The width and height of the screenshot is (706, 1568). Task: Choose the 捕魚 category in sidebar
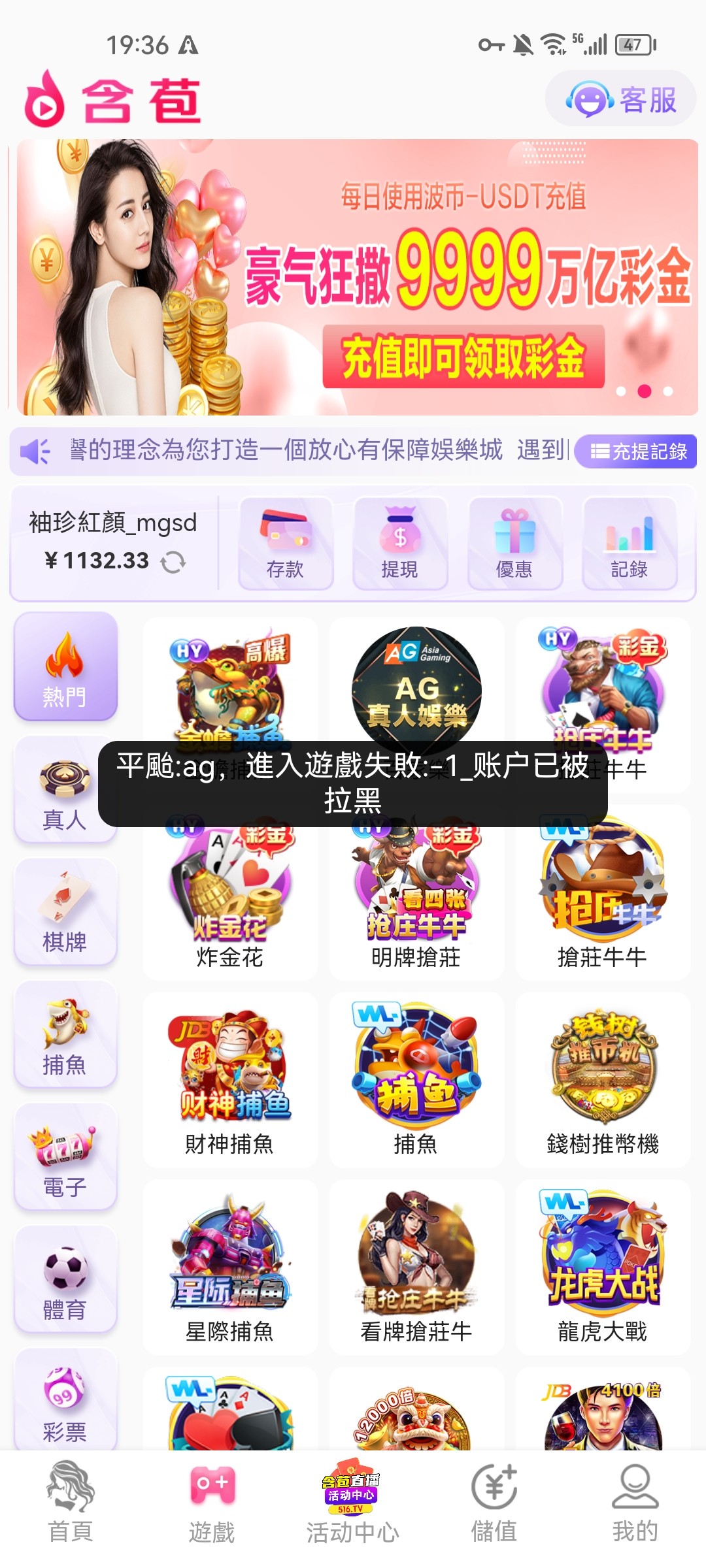pos(65,1035)
